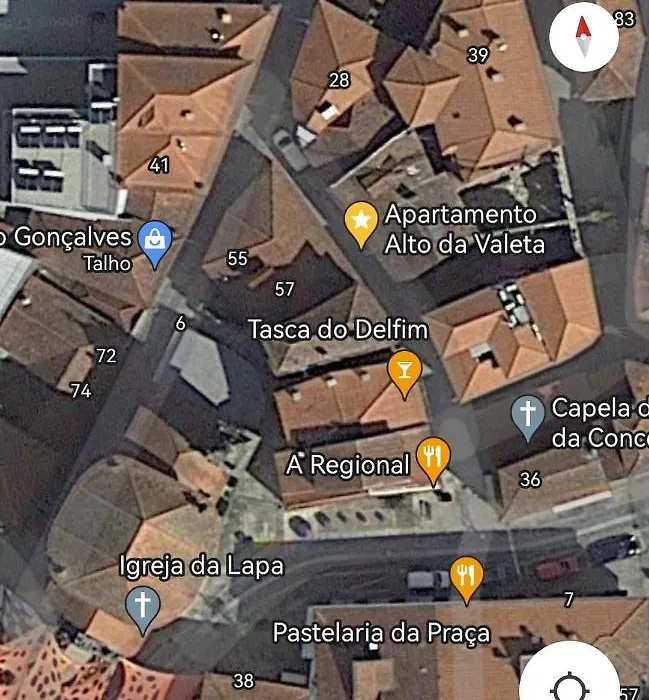This screenshot has height=700, width=649.
Task: Tap the Capela da Conceição church pin
Action: point(527,414)
